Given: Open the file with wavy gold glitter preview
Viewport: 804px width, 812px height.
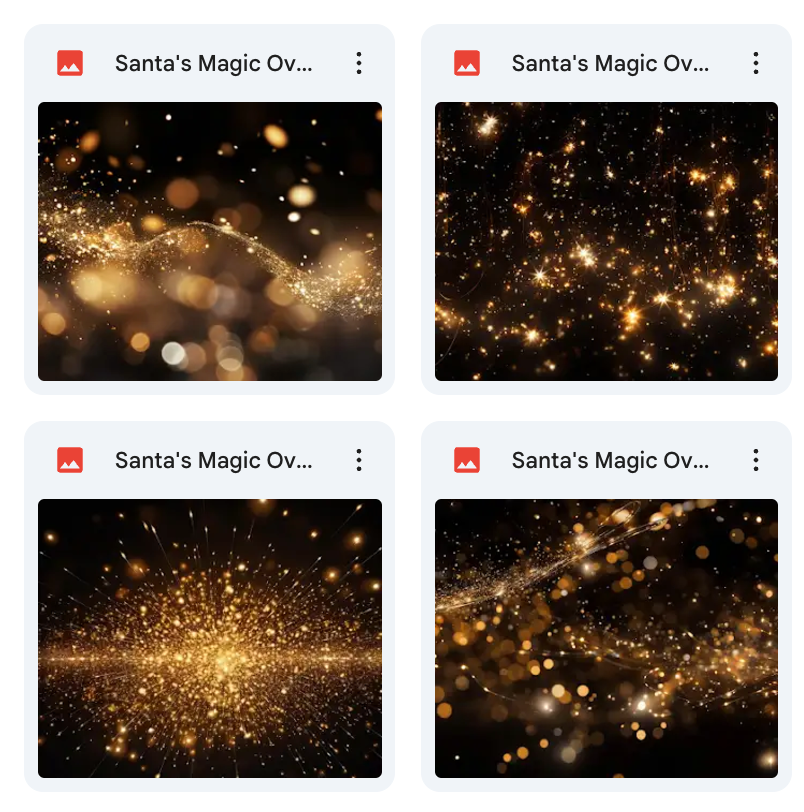Looking at the screenshot, I should (x=210, y=241).
